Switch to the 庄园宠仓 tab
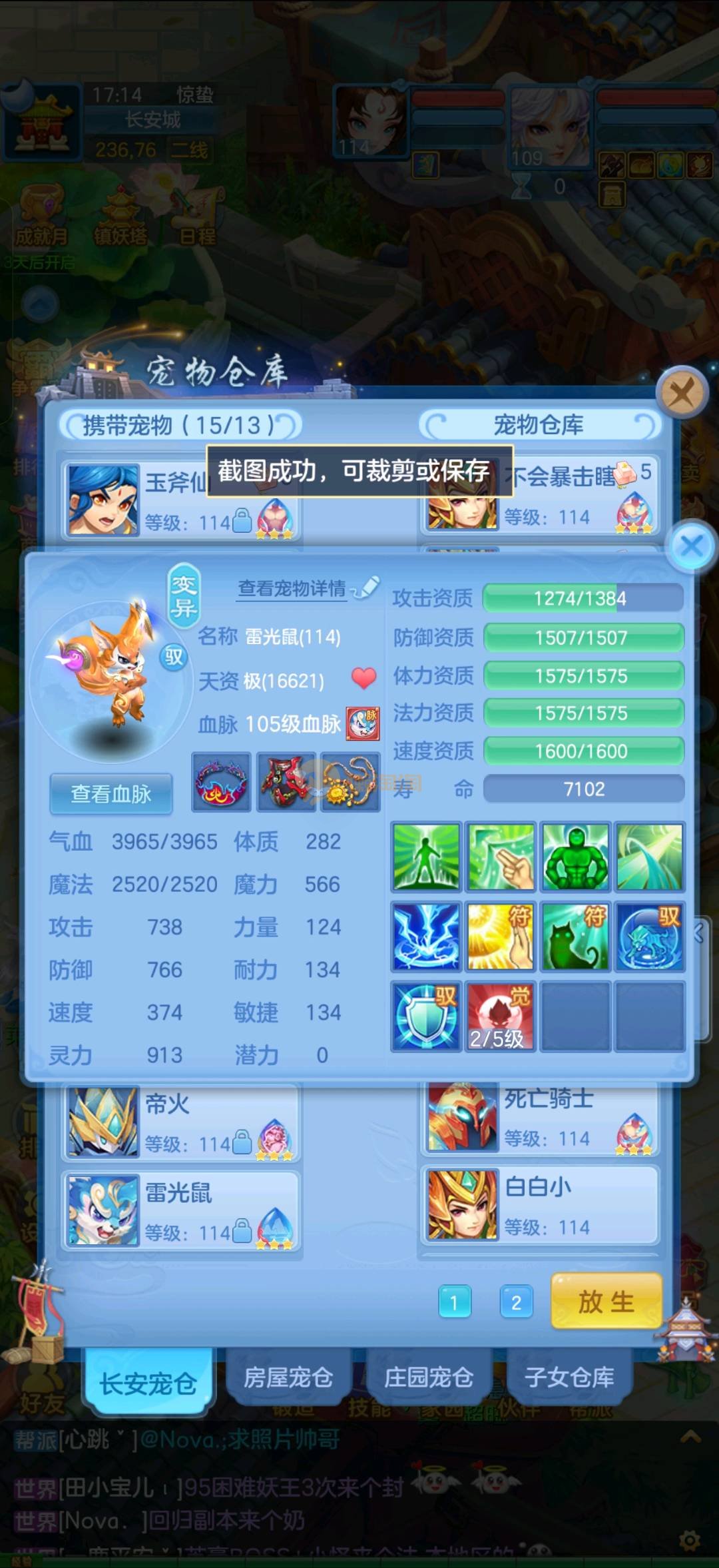This screenshot has width=719, height=1568. [428, 1377]
